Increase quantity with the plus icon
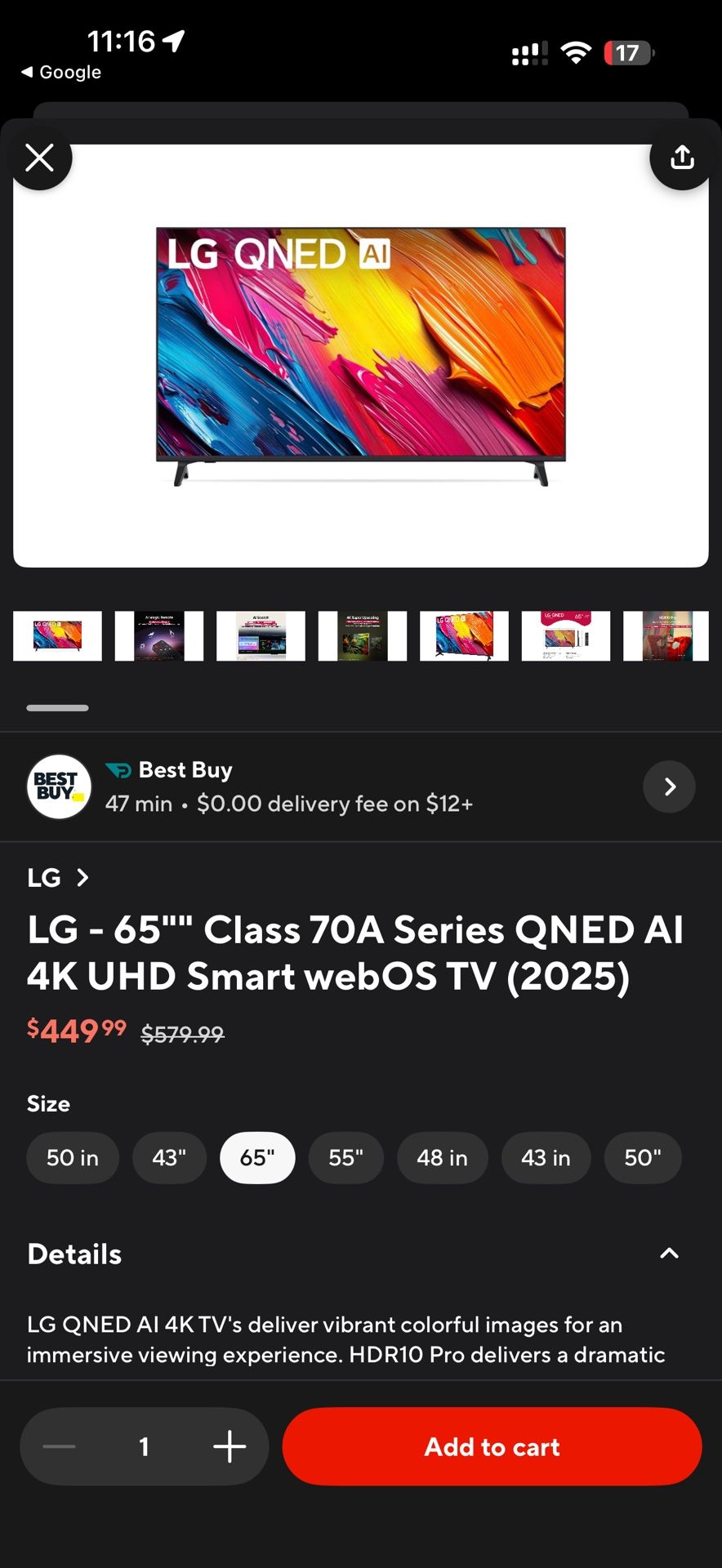This screenshot has height=1568, width=722. (x=229, y=1445)
